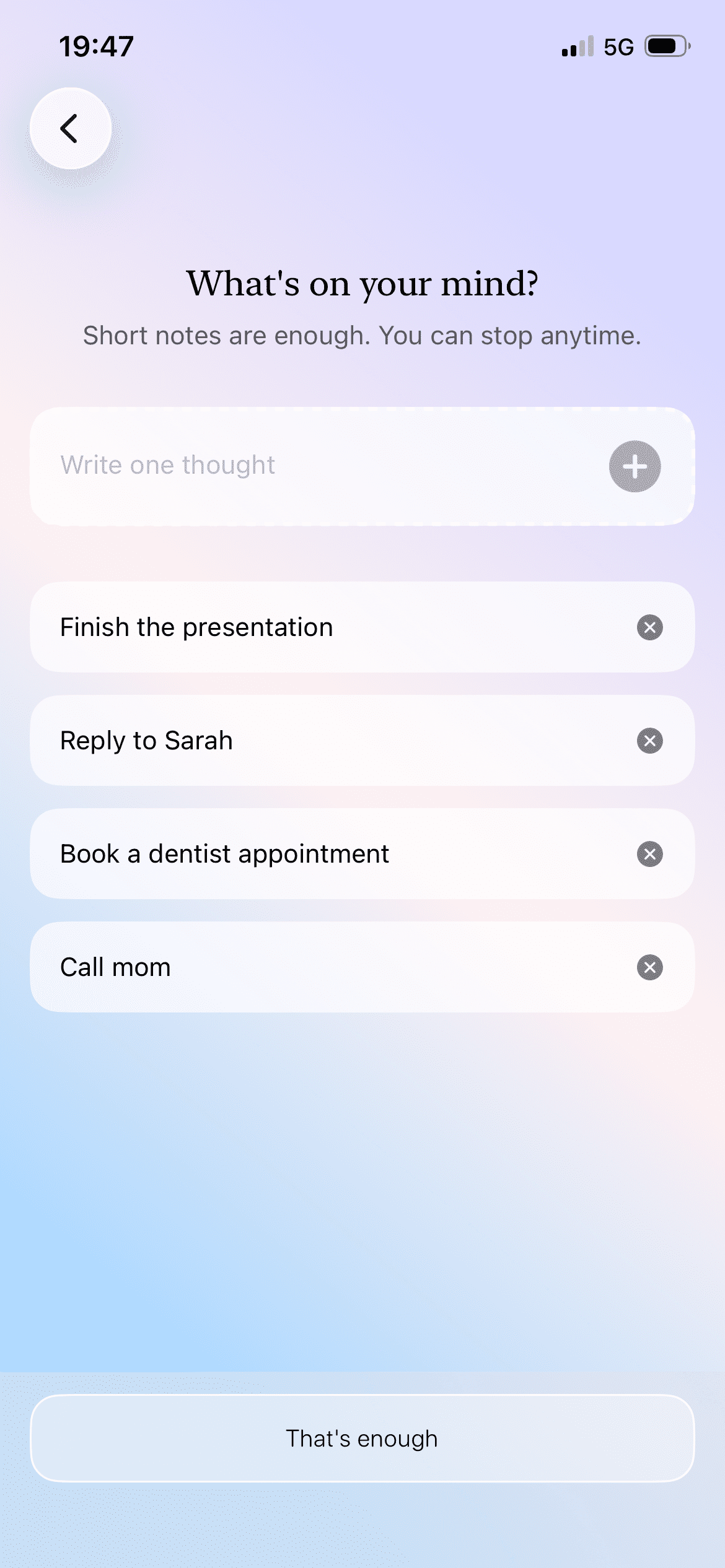
Task: Delete the 'Reply to Sarah' note
Action: coord(649,741)
